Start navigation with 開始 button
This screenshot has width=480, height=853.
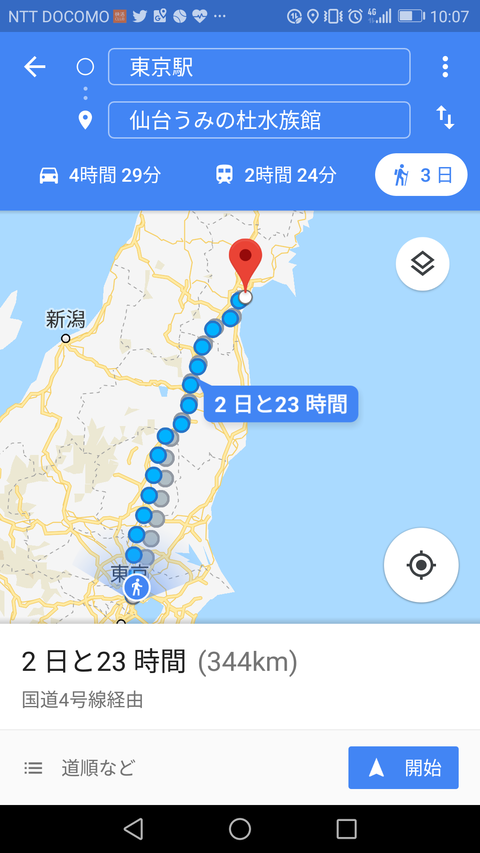pos(403,768)
